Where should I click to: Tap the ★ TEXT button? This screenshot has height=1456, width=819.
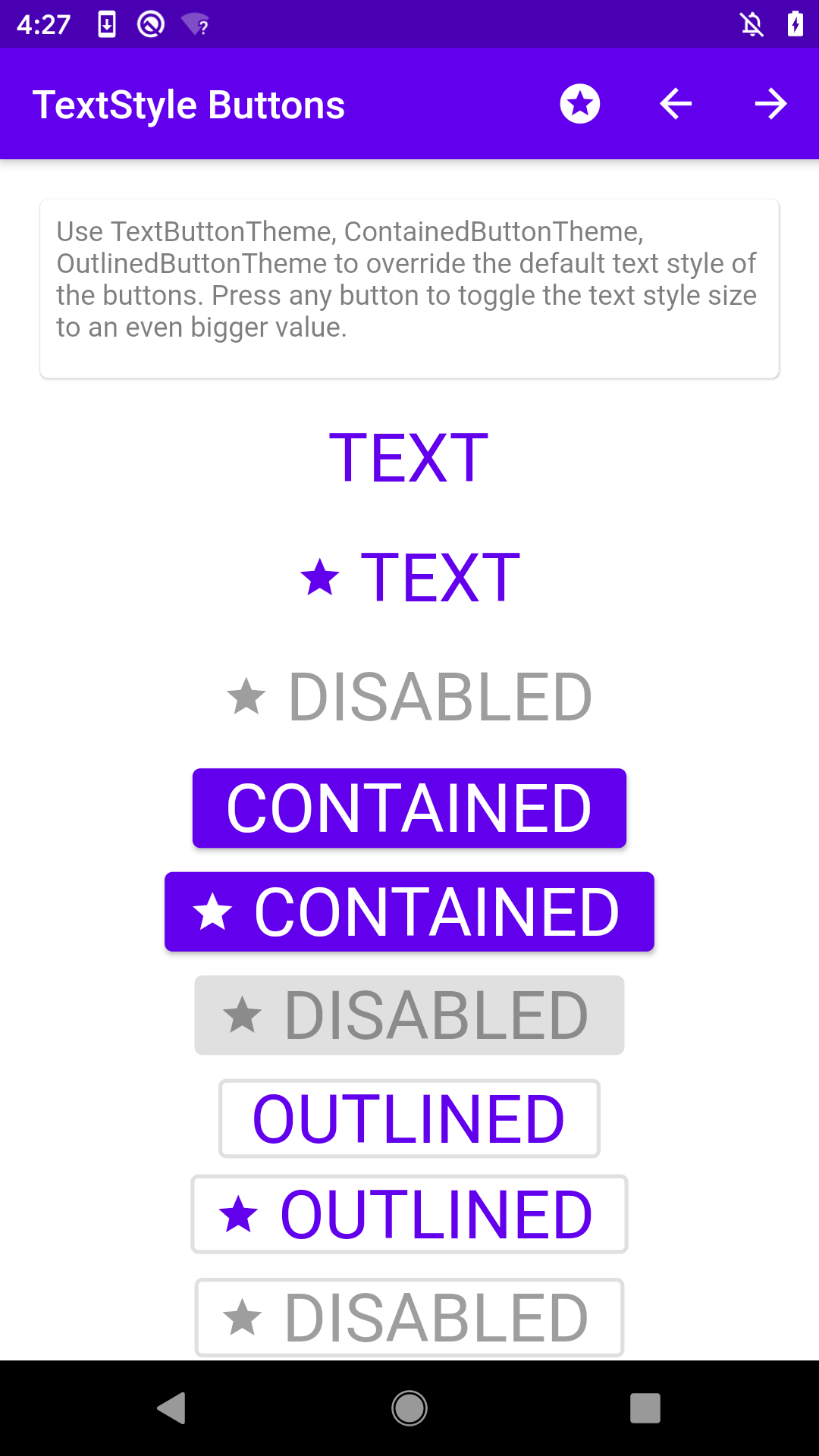409,578
